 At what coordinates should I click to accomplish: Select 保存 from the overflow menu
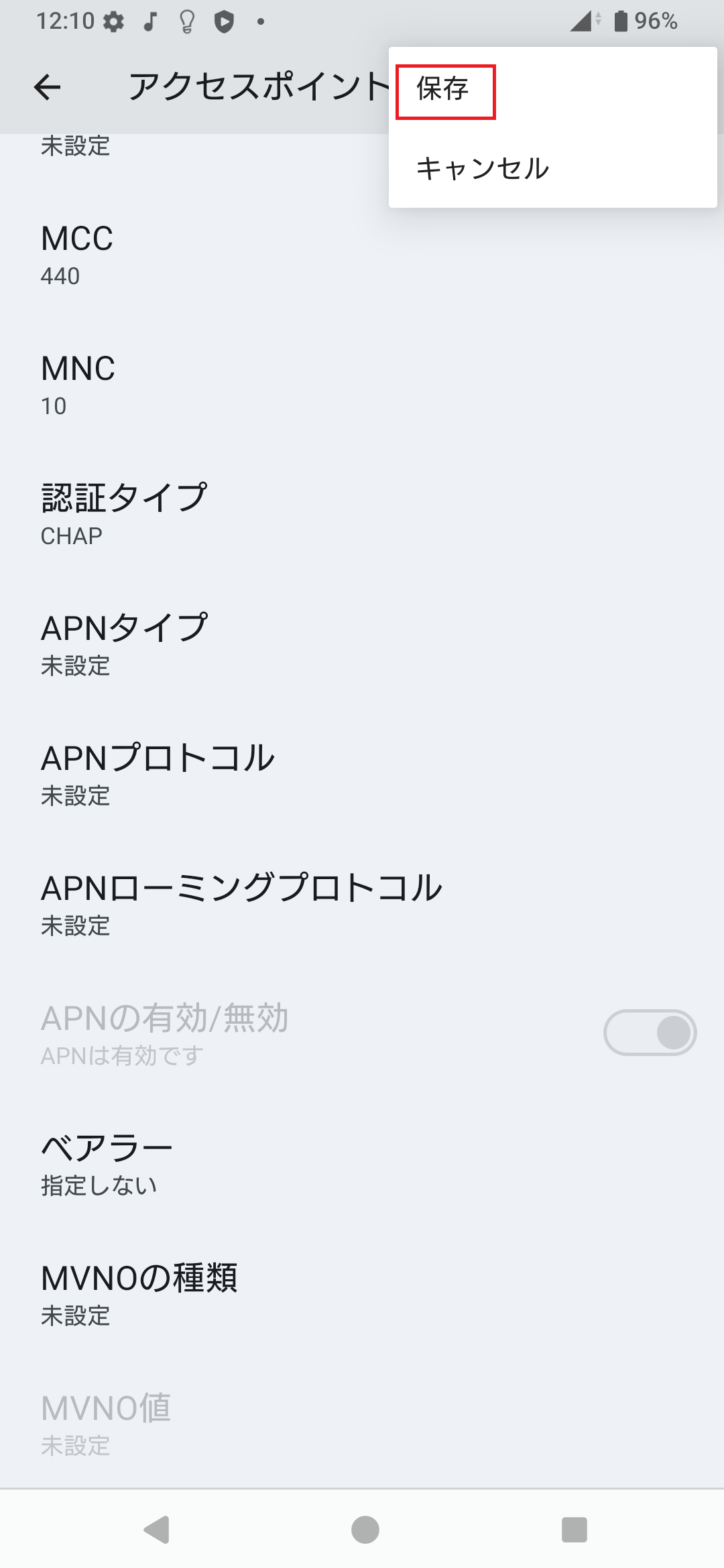pyautogui.click(x=444, y=88)
